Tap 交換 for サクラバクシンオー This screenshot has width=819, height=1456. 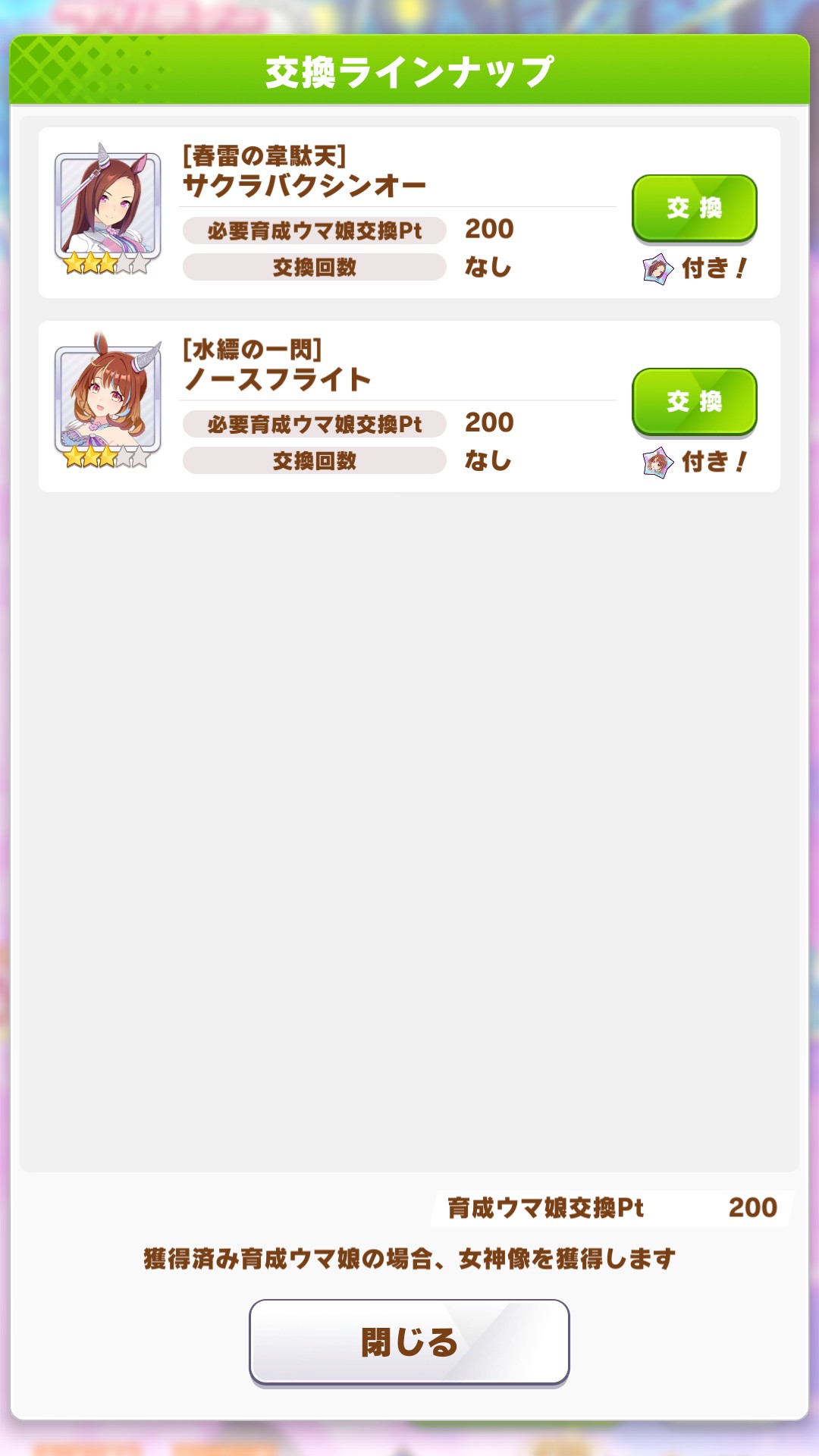694,208
